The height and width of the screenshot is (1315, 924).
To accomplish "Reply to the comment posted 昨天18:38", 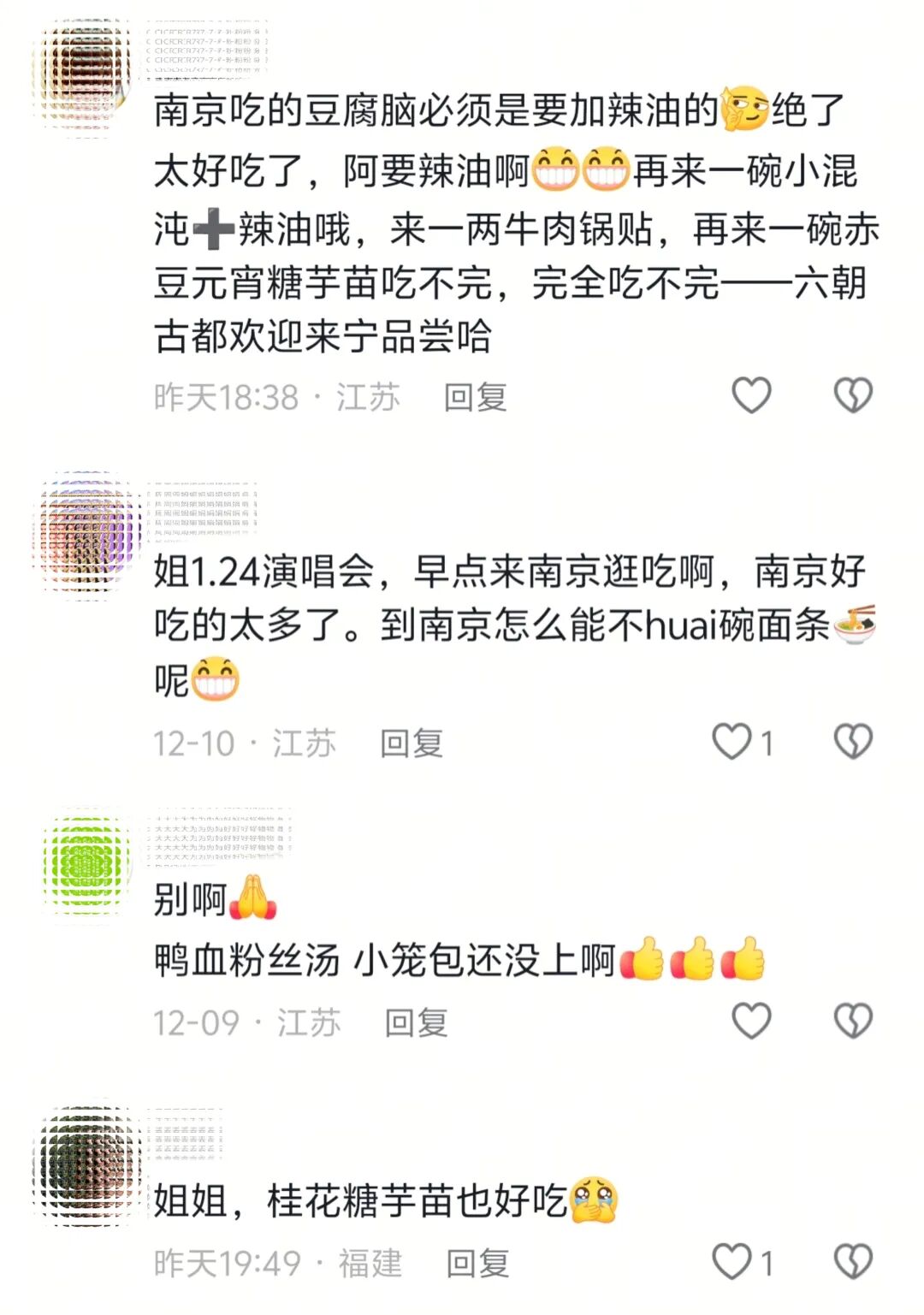I will (x=475, y=397).
